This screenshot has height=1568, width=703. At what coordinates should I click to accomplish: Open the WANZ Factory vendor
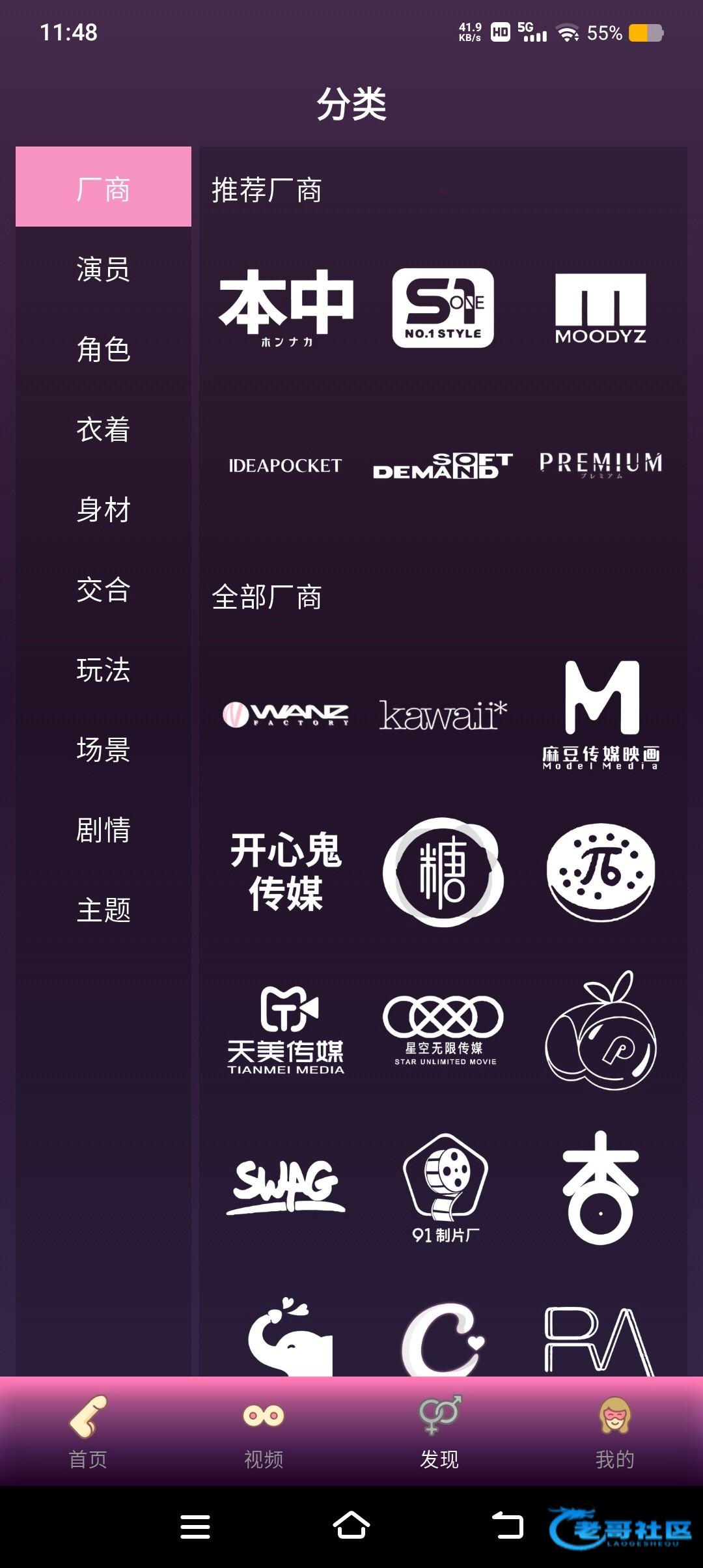click(x=285, y=715)
